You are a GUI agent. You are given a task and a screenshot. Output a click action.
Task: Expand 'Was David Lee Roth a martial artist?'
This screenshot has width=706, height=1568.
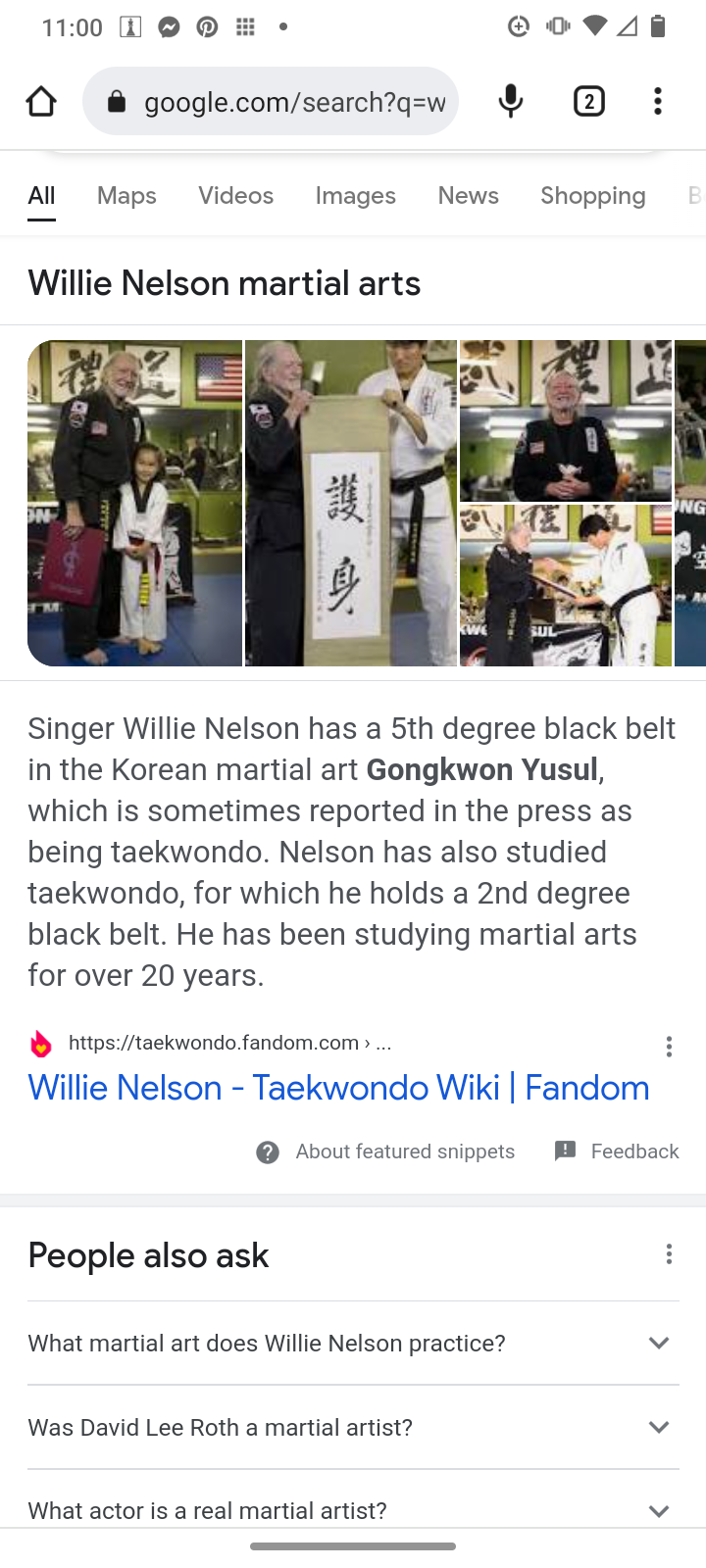click(x=353, y=1427)
